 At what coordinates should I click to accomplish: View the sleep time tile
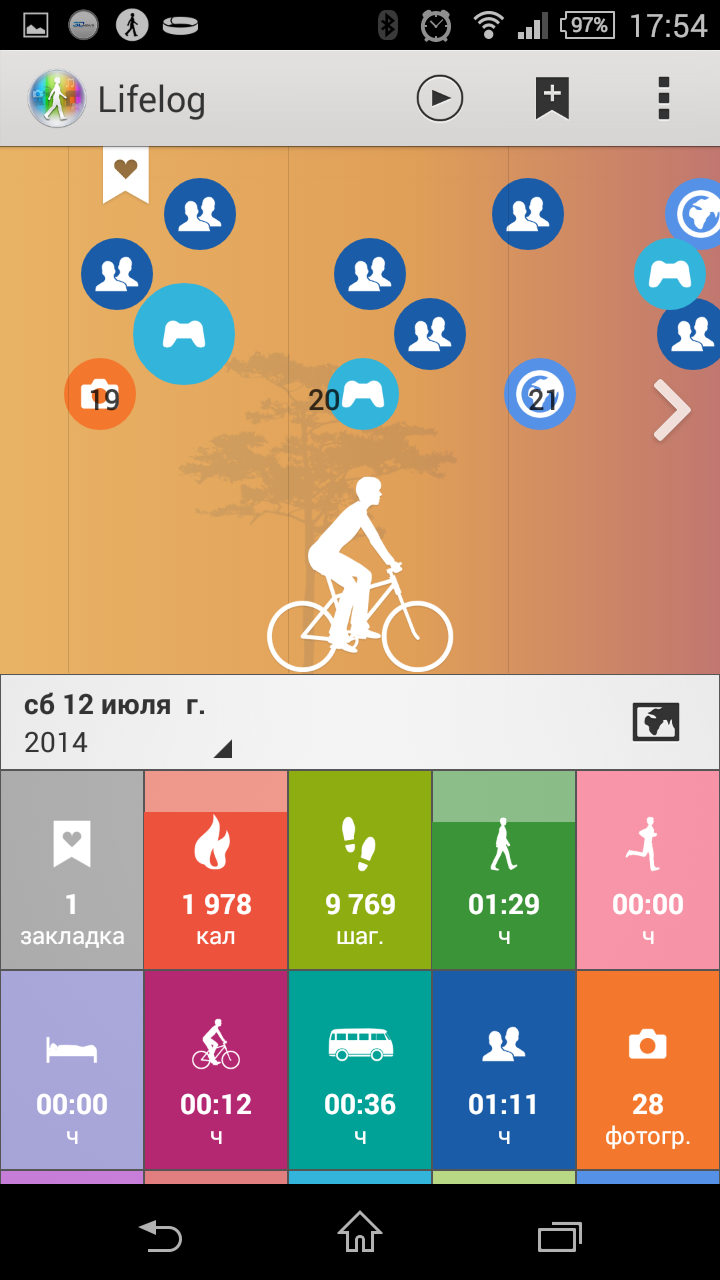click(72, 1070)
